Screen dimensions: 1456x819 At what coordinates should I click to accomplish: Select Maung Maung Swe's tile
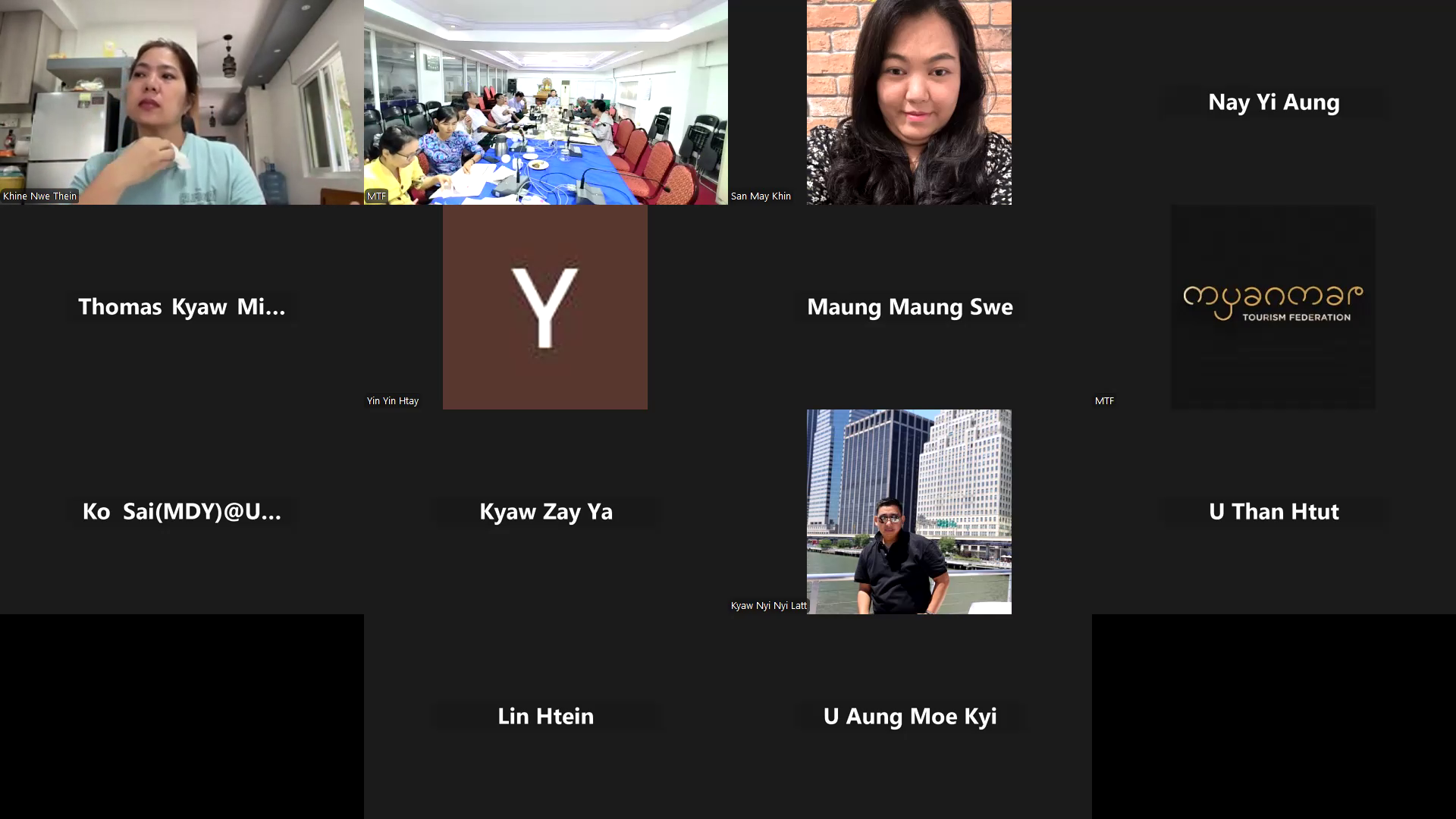click(910, 307)
